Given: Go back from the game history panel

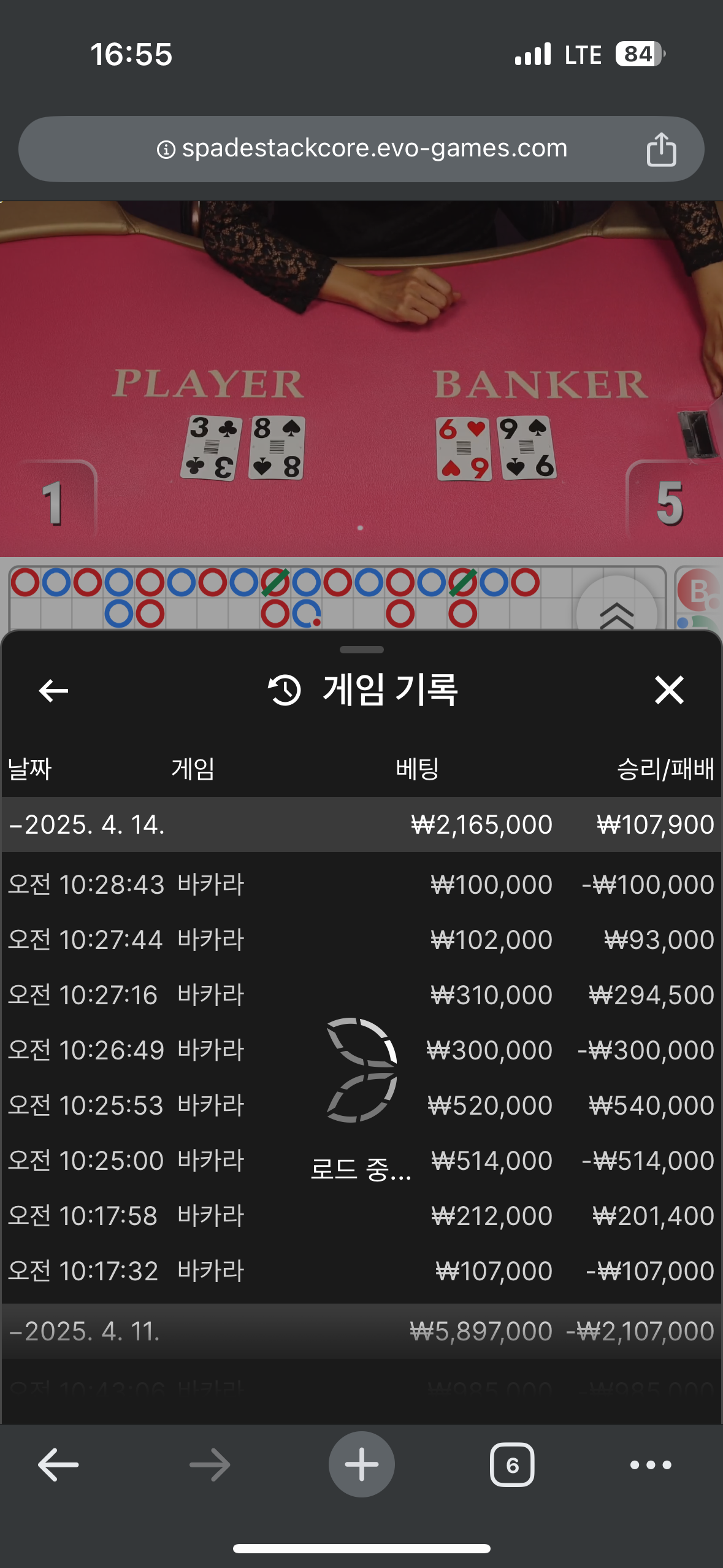Looking at the screenshot, I should (53, 691).
